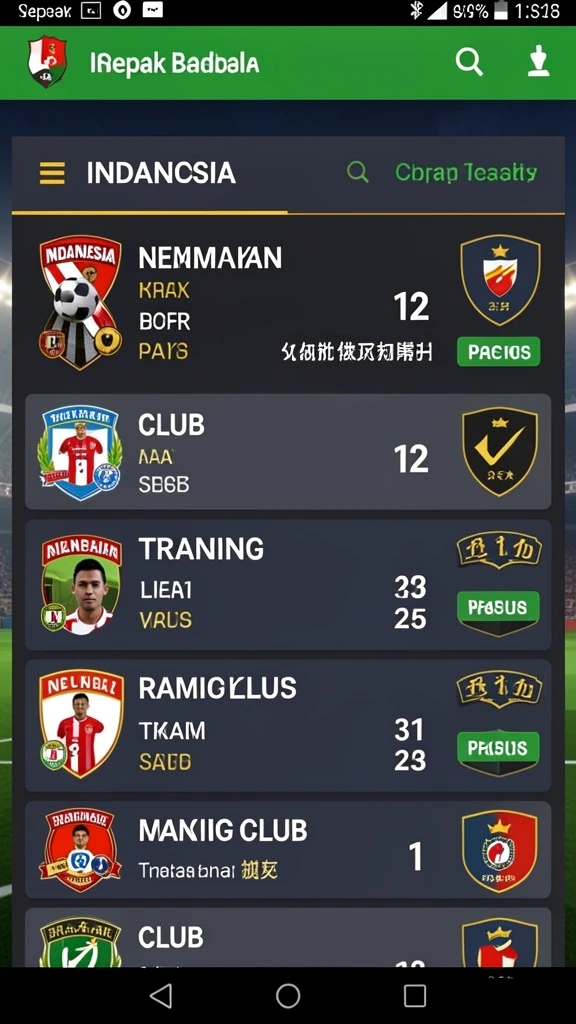Open search in the green app bar
The image size is (576, 1024).
pos(469,63)
